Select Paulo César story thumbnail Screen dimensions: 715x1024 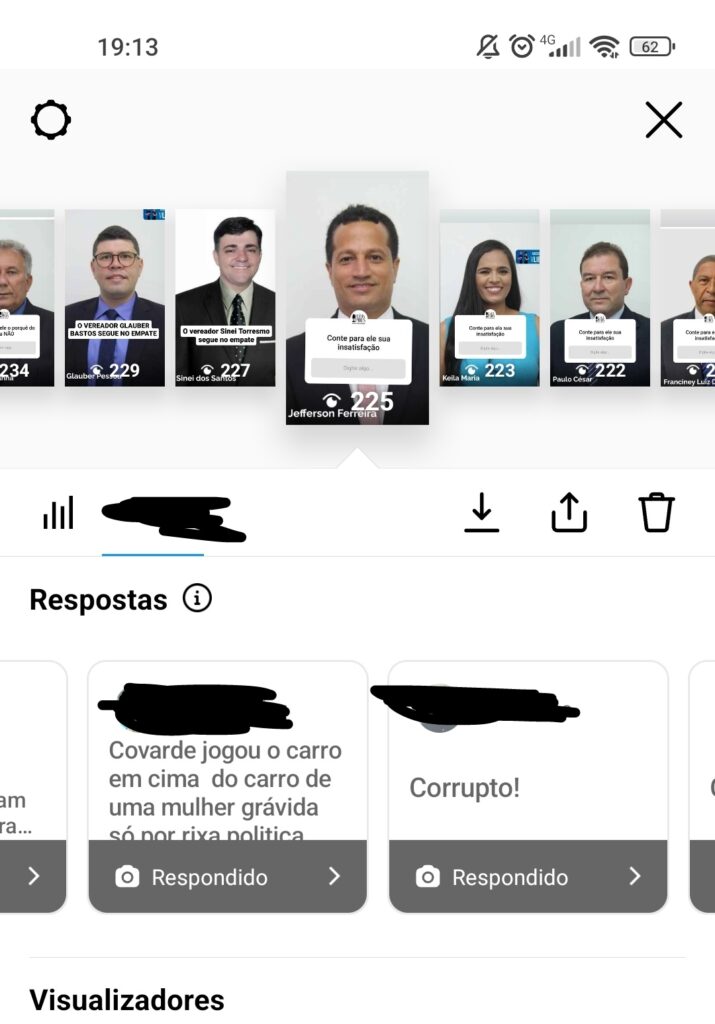click(600, 297)
